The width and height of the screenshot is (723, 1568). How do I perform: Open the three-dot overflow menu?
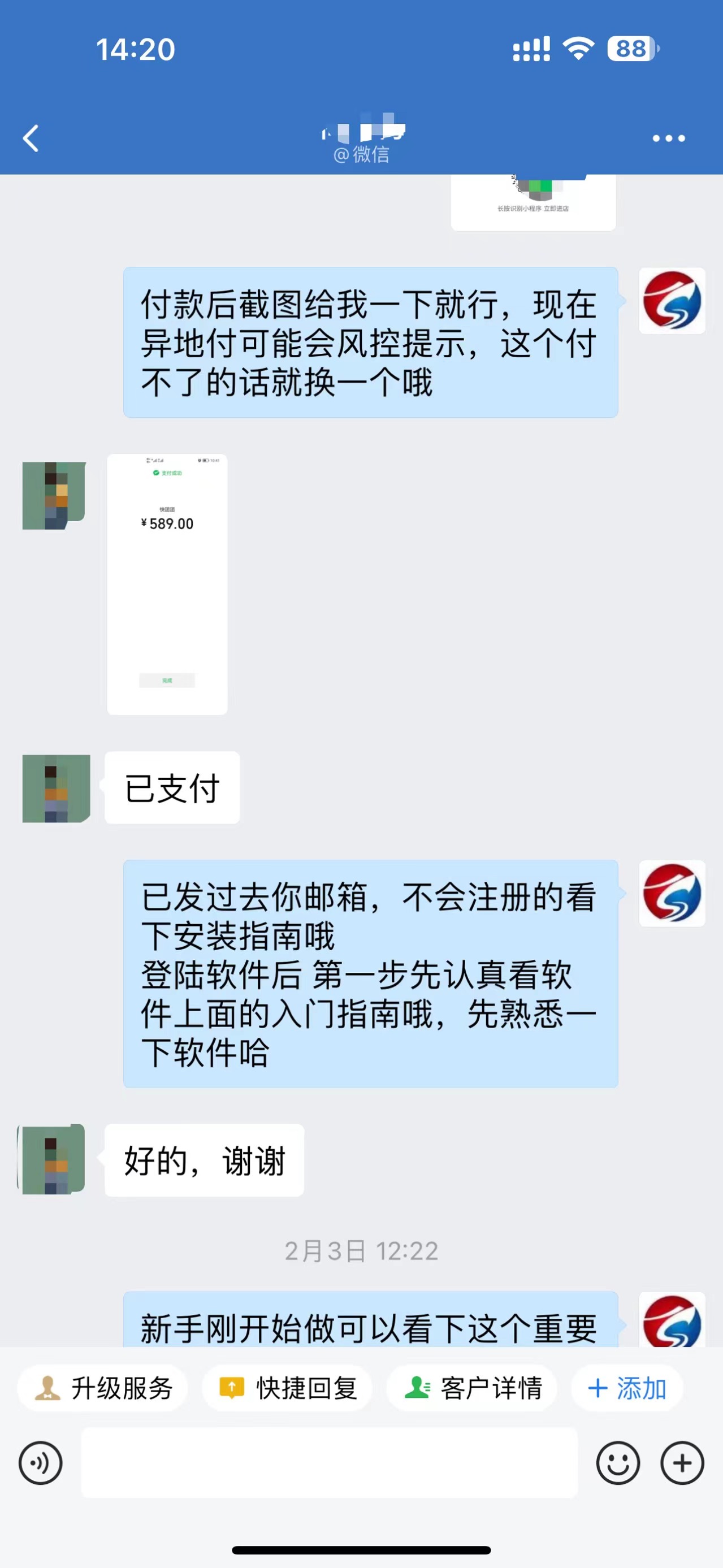click(x=668, y=138)
